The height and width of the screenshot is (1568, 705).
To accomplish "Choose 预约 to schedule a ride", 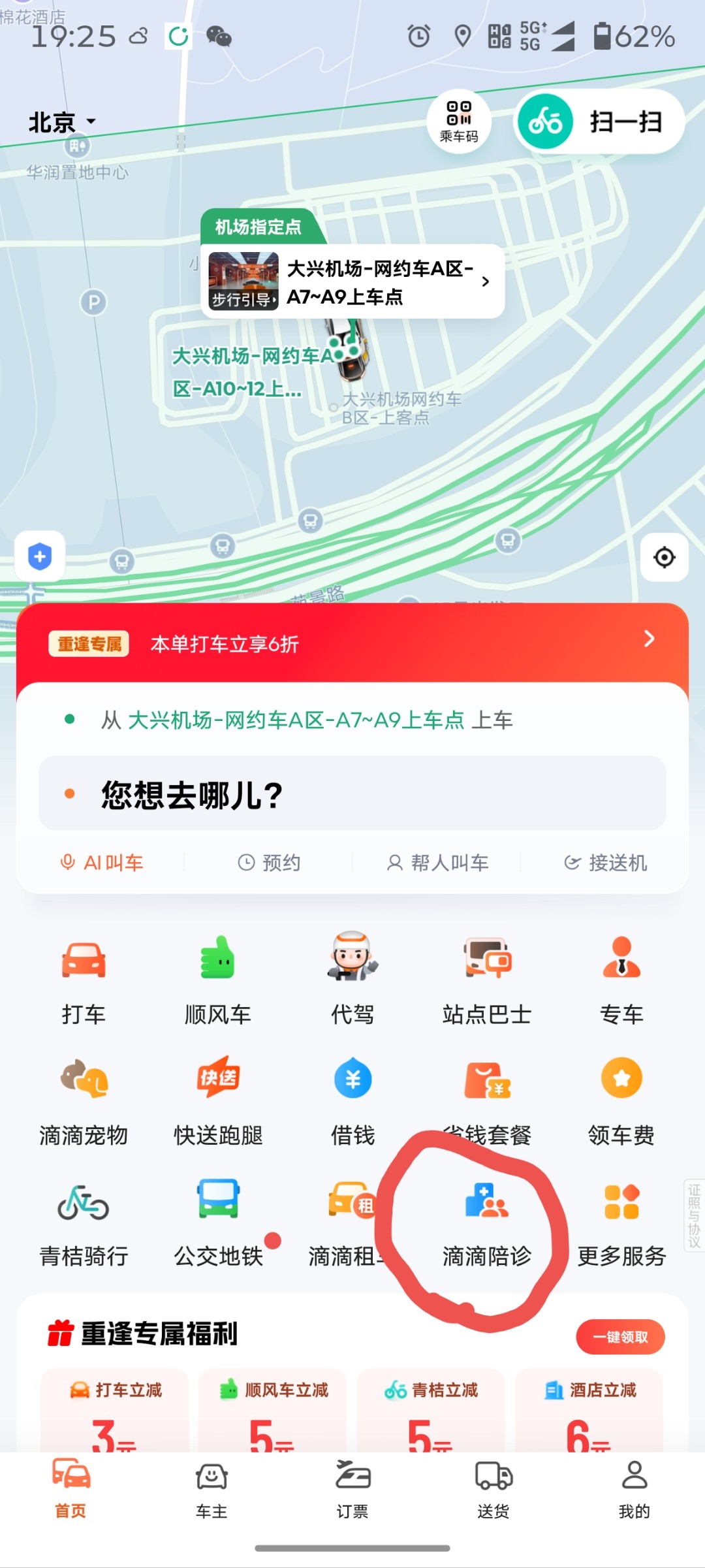I will [x=269, y=863].
